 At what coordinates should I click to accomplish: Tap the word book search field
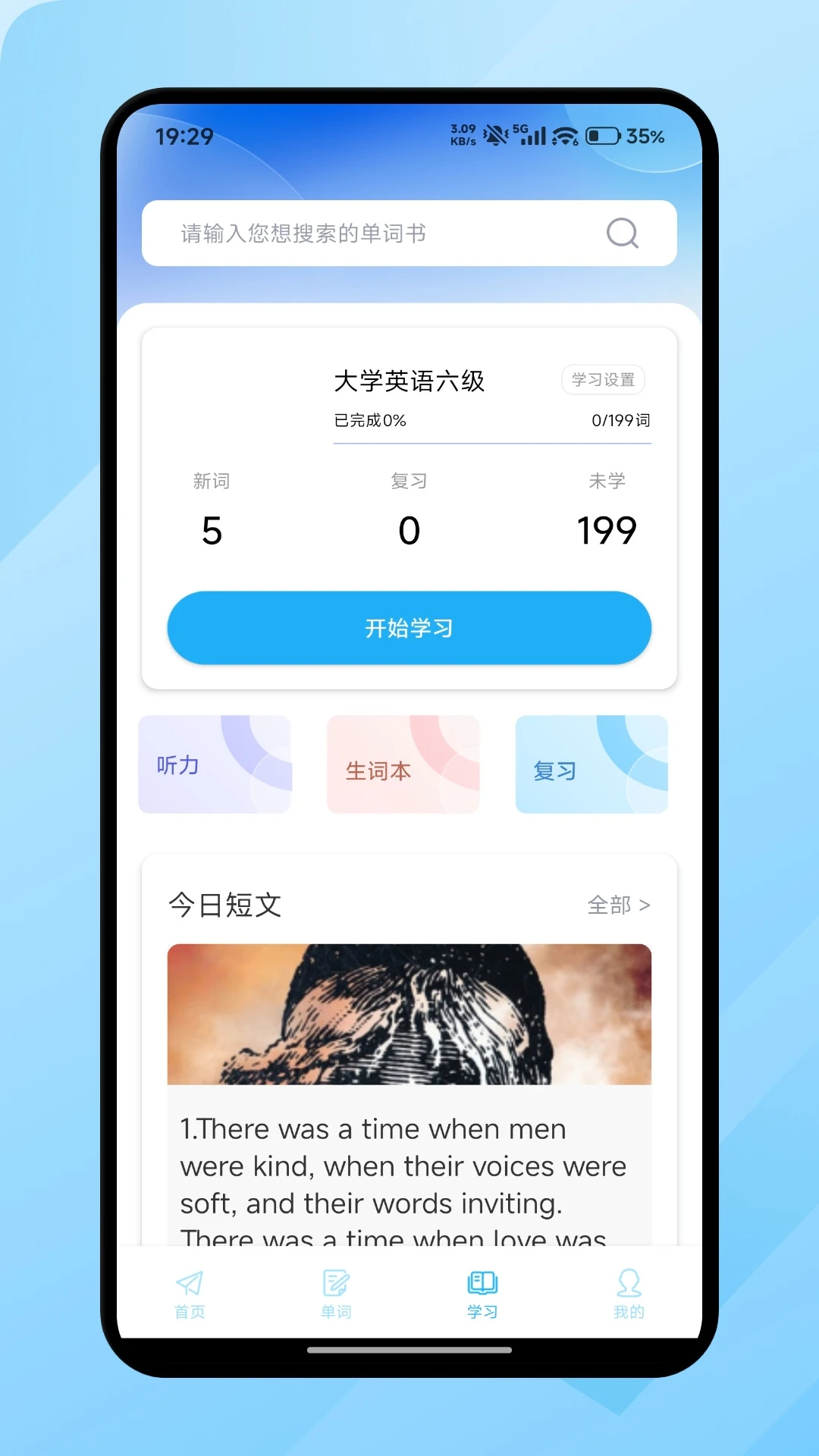(x=409, y=233)
